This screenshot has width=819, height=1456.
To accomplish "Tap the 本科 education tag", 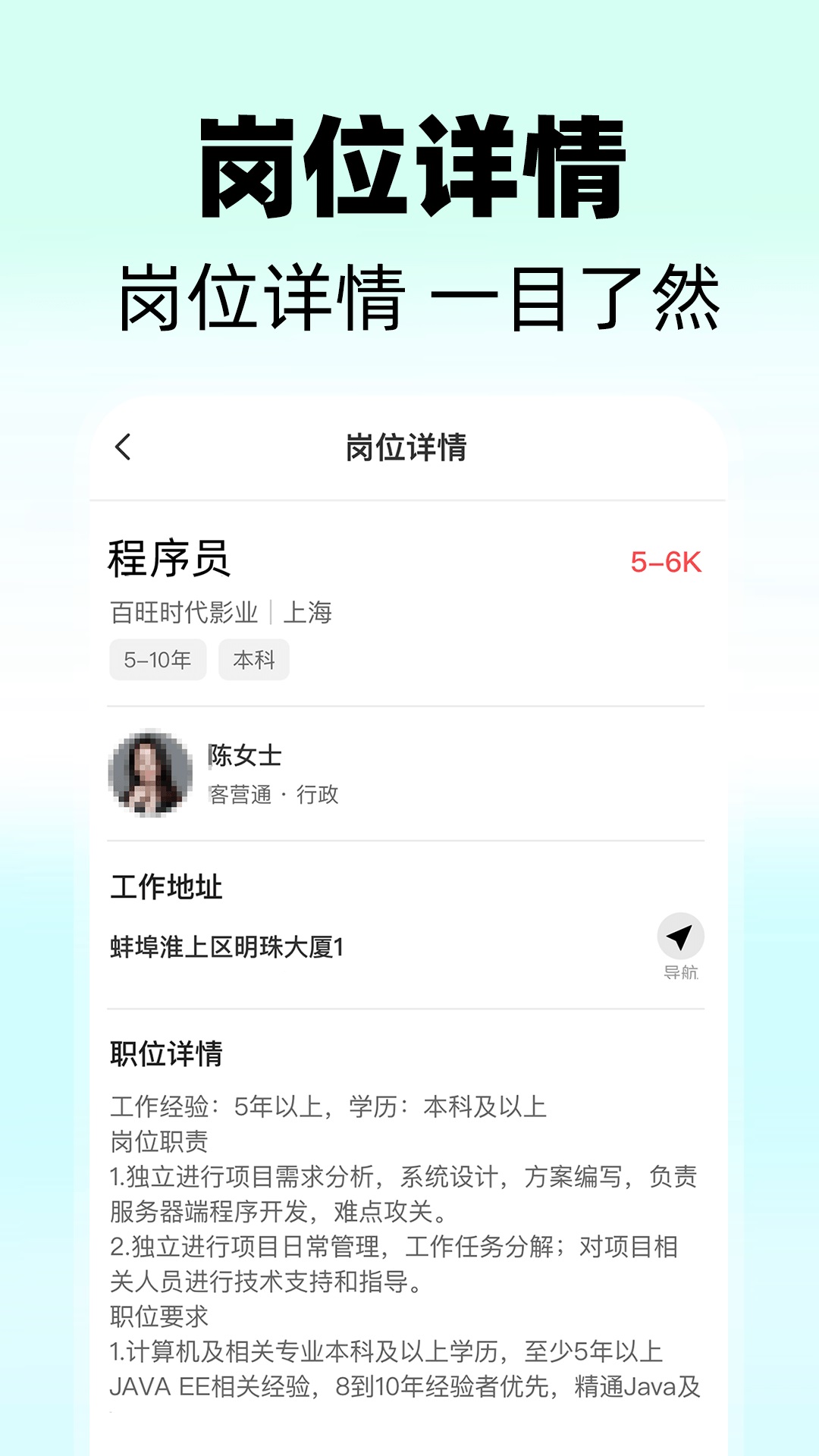I will (254, 659).
